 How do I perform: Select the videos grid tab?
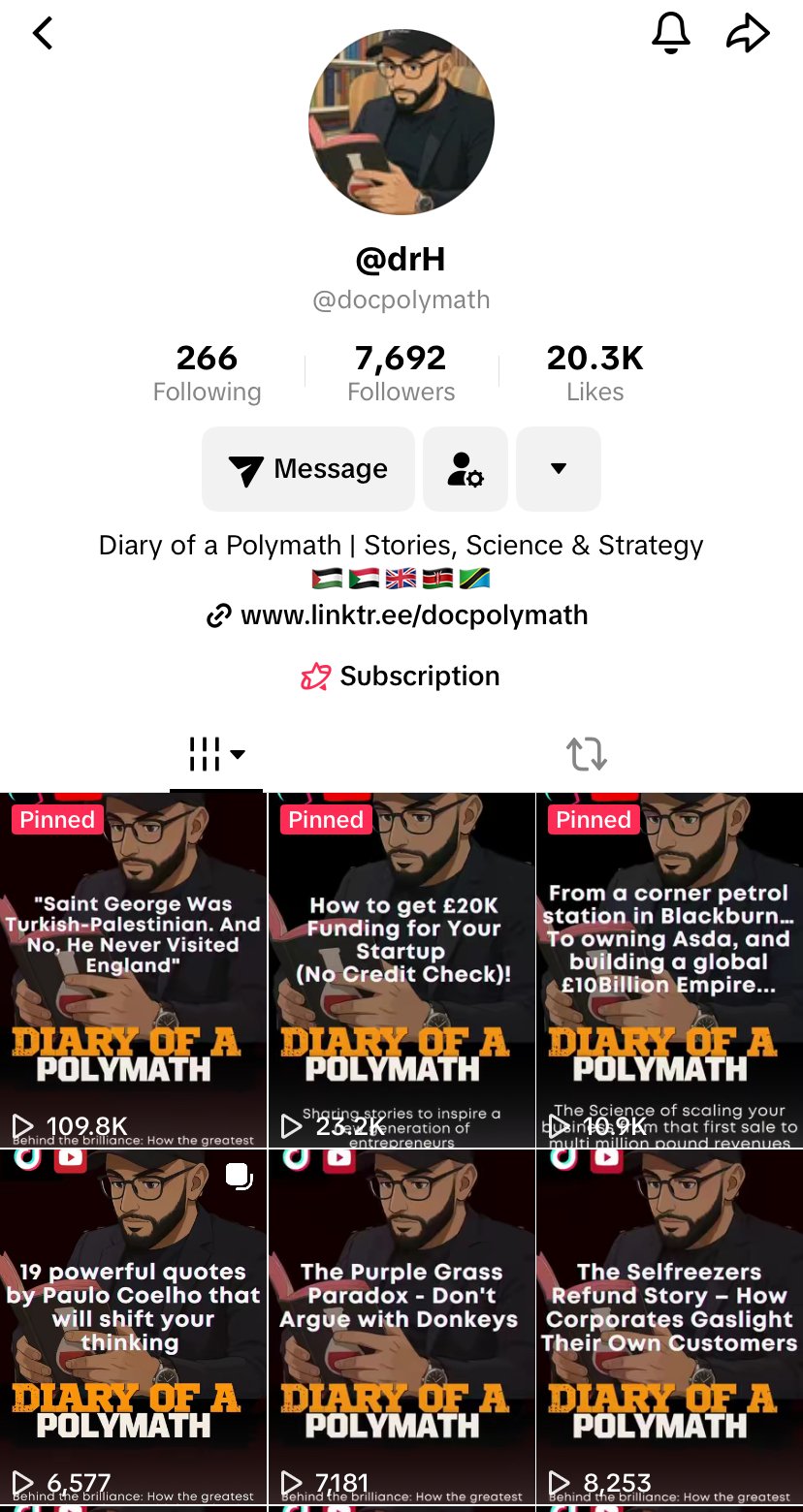tap(215, 754)
